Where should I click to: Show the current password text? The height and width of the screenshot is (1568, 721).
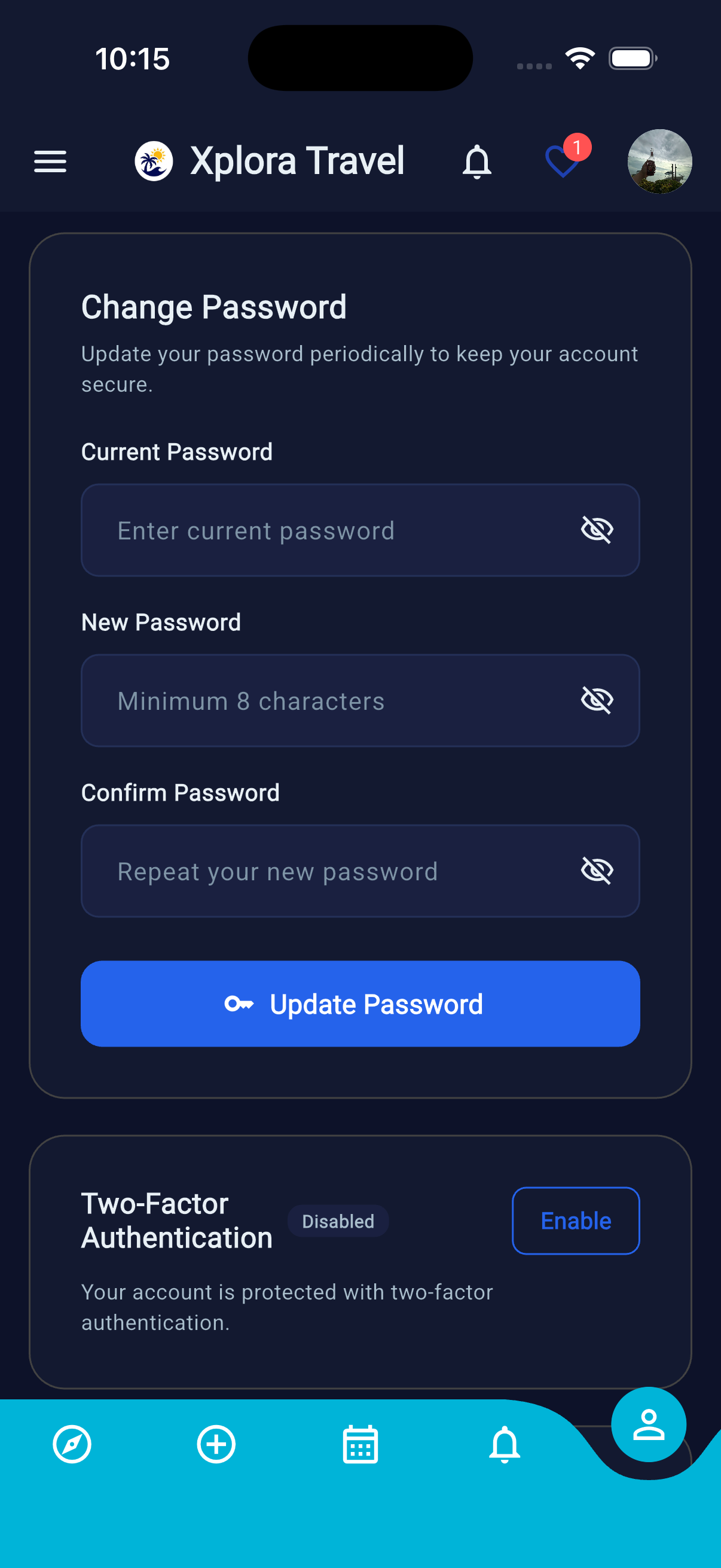tap(597, 529)
